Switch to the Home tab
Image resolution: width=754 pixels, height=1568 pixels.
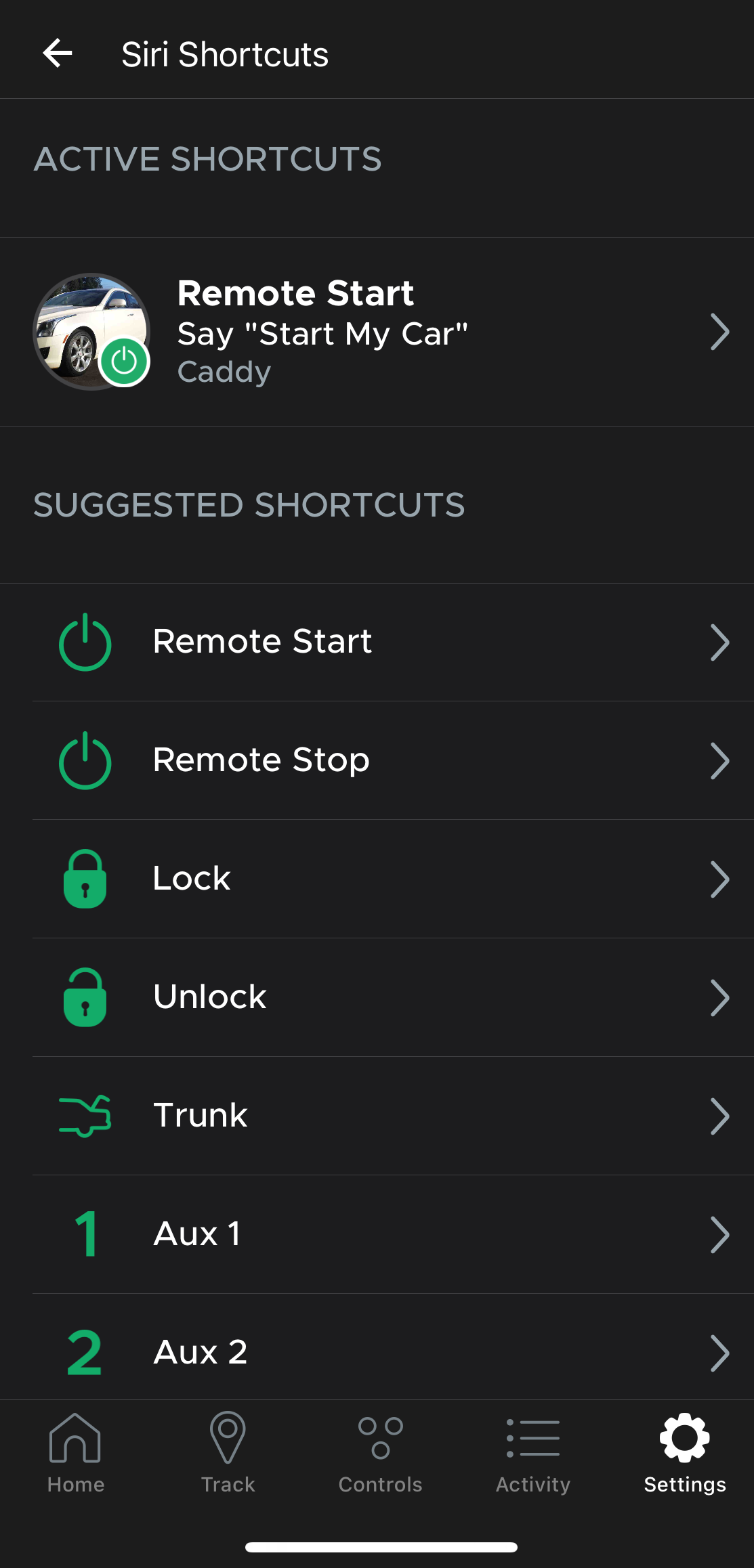click(75, 1453)
